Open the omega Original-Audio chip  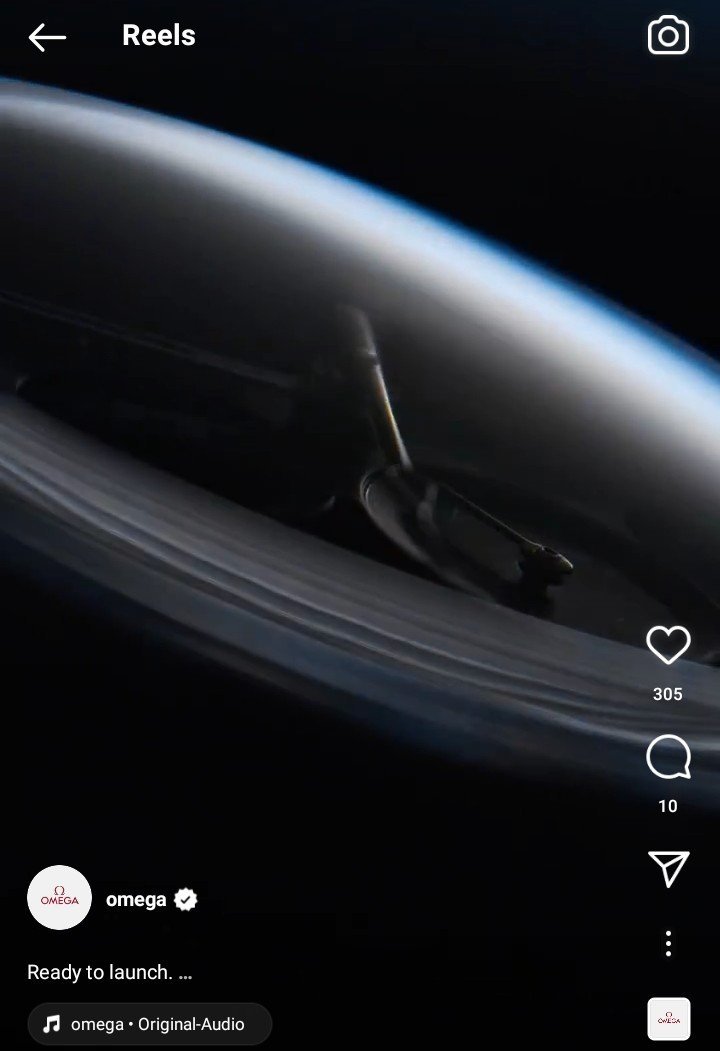click(x=150, y=1024)
